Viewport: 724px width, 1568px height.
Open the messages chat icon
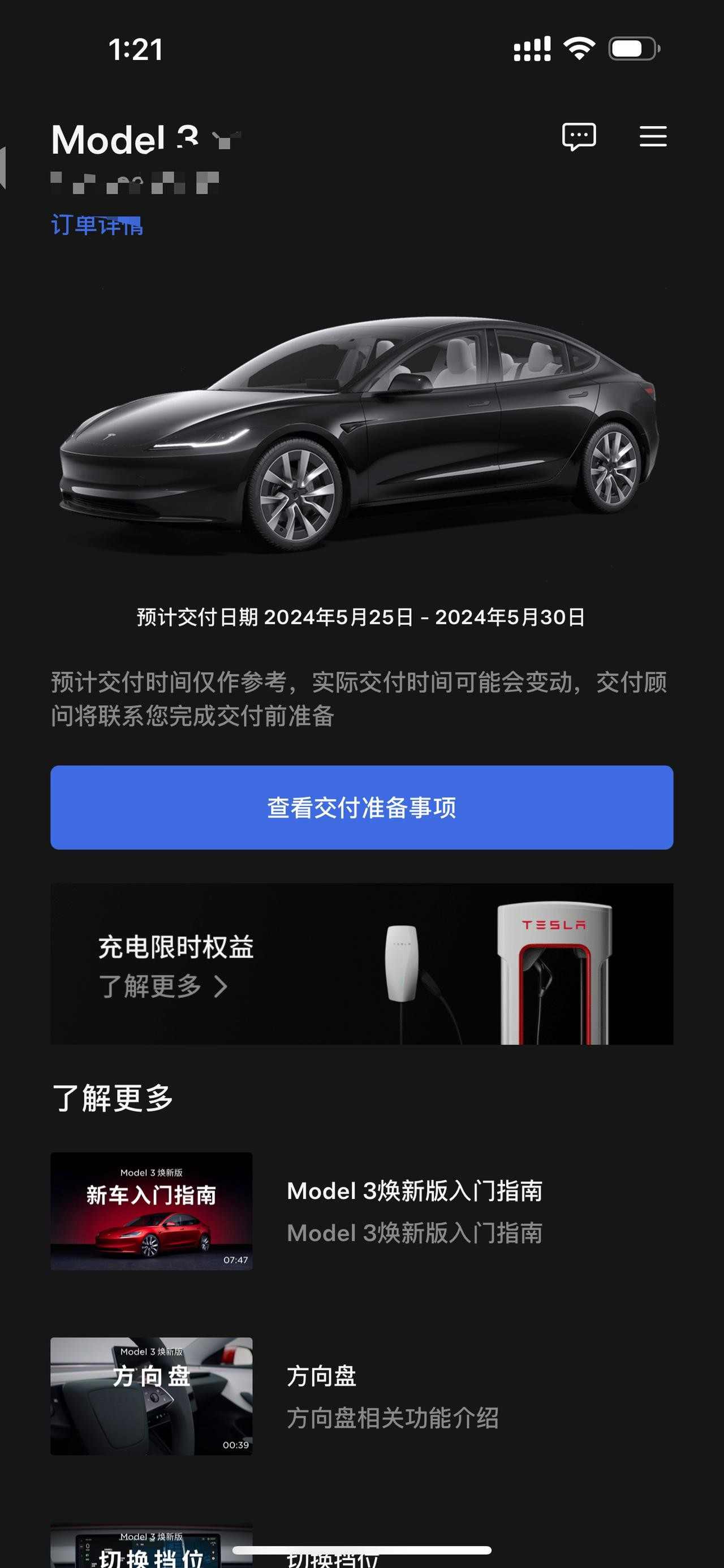[579, 136]
